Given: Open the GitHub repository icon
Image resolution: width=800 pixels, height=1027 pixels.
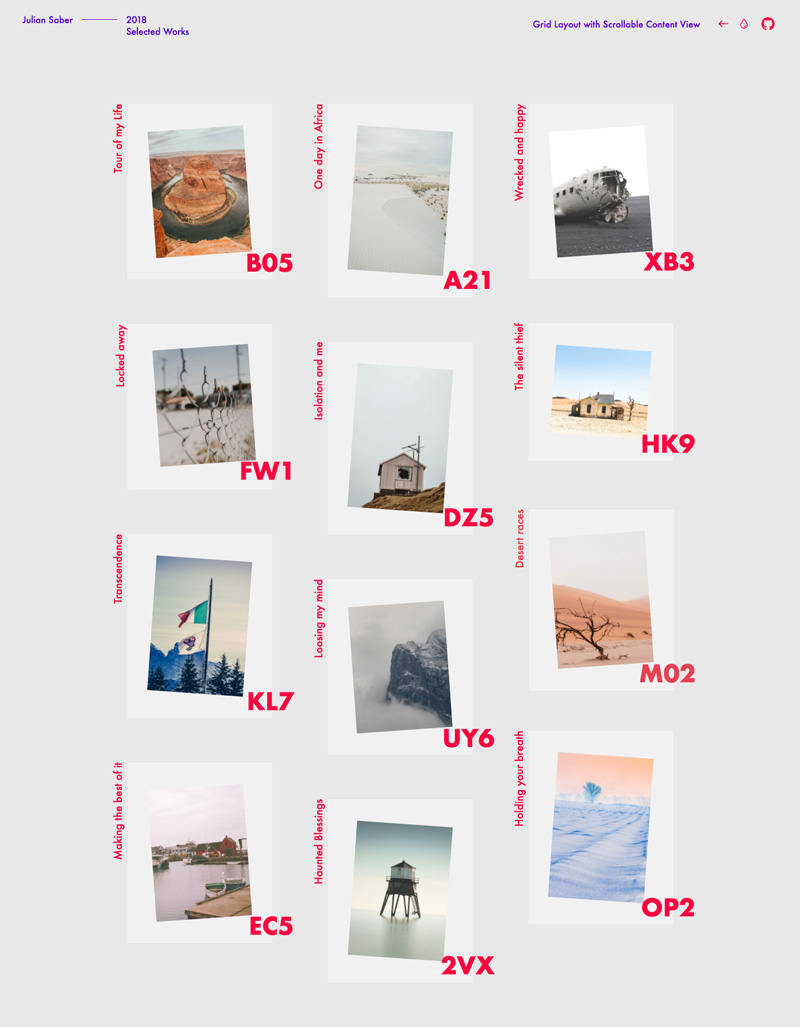Looking at the screenshot, I should pos(768,24).
